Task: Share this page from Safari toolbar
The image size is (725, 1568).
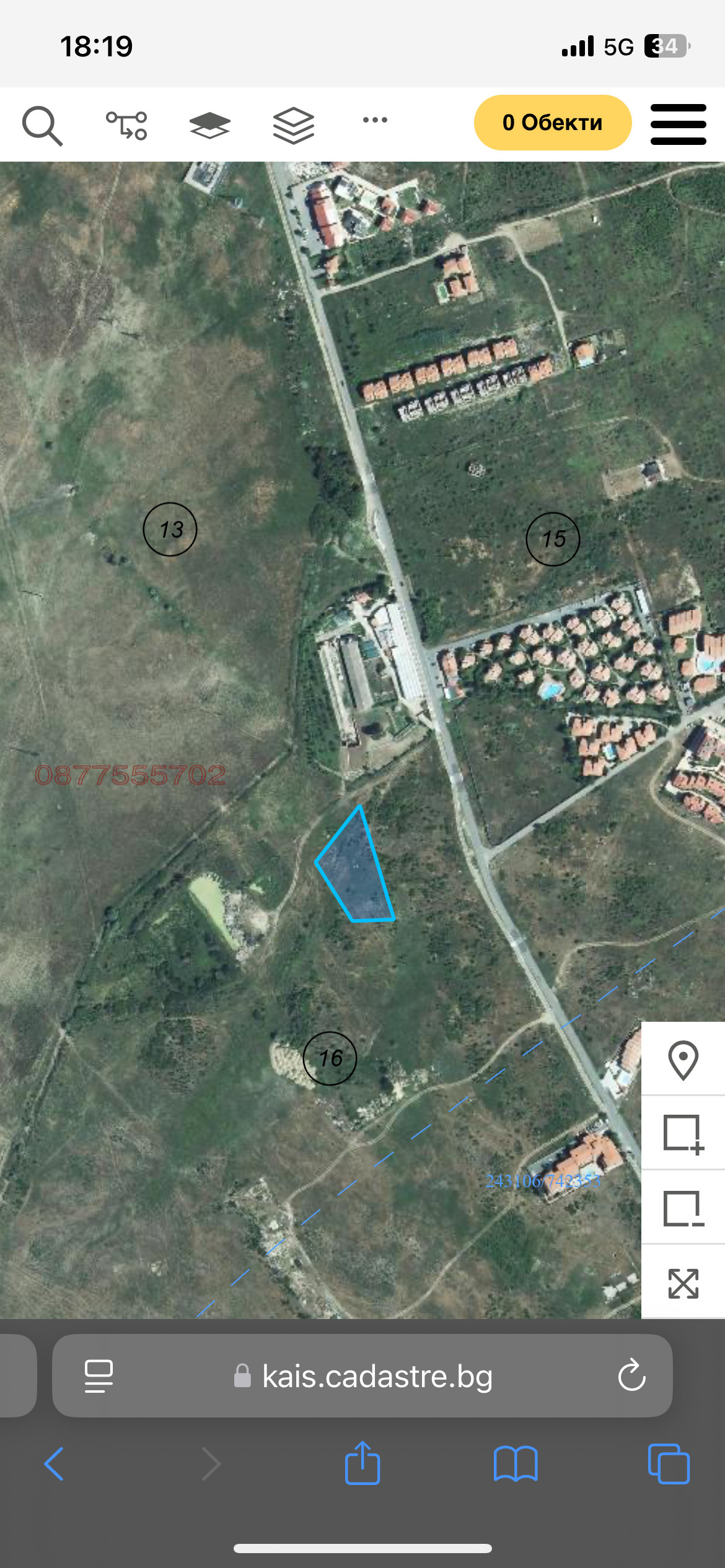Action: click(362, 1463)
